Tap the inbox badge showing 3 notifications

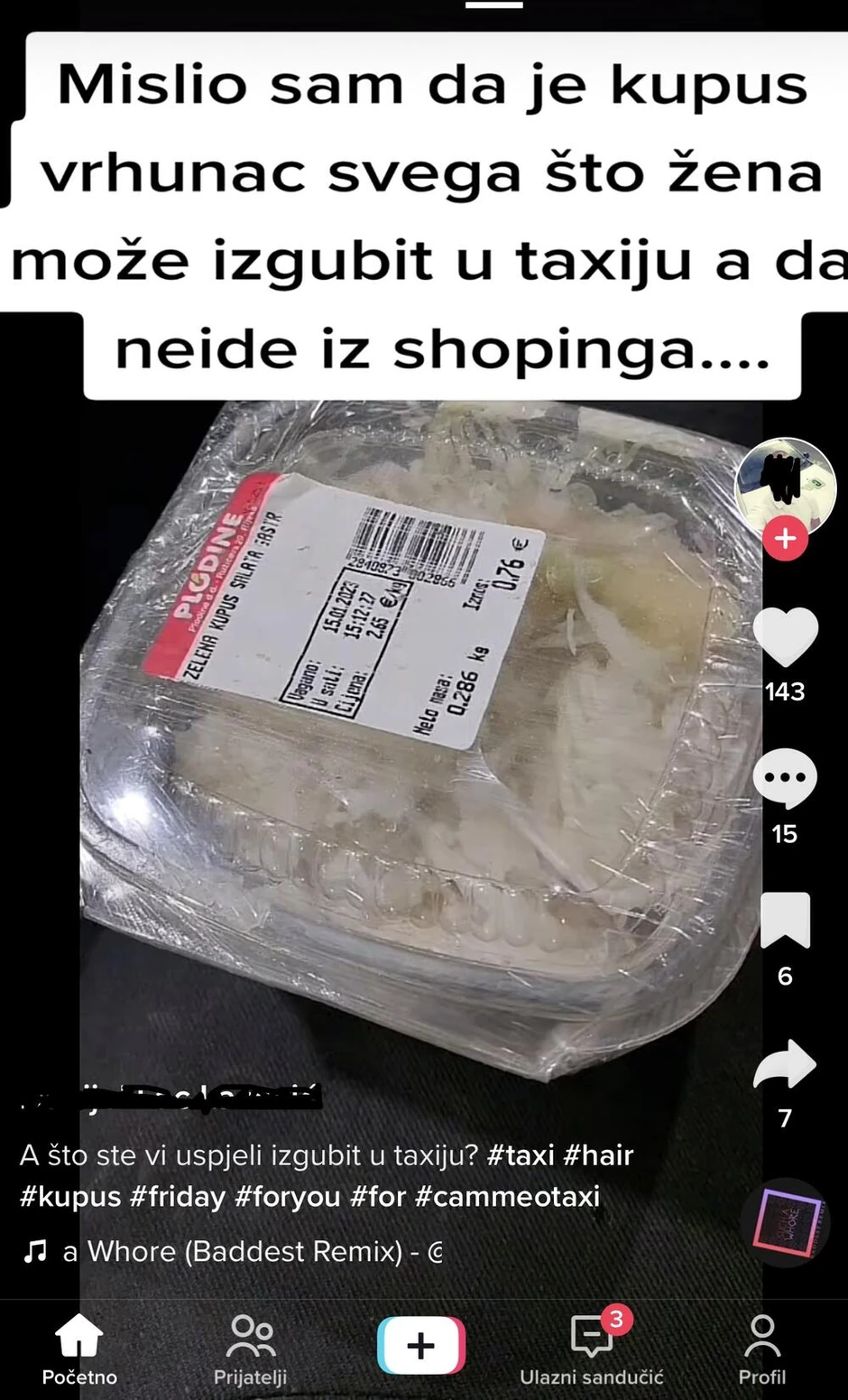coord(615,1321)
